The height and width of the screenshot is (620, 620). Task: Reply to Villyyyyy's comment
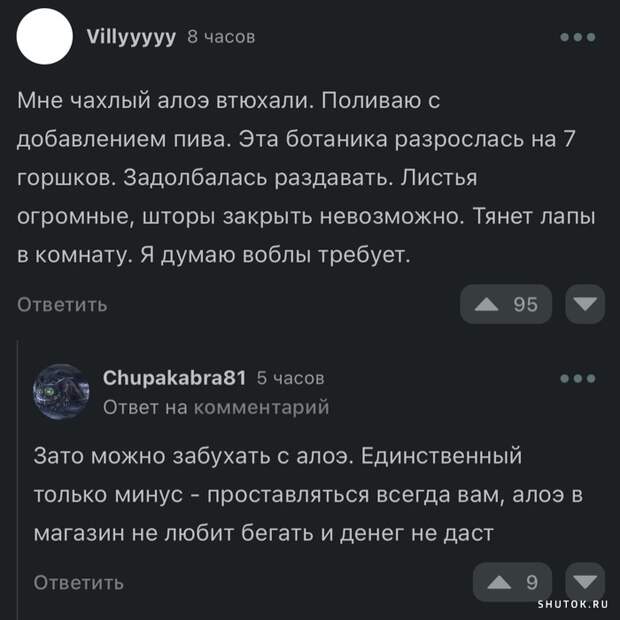[x=62, y=305]
